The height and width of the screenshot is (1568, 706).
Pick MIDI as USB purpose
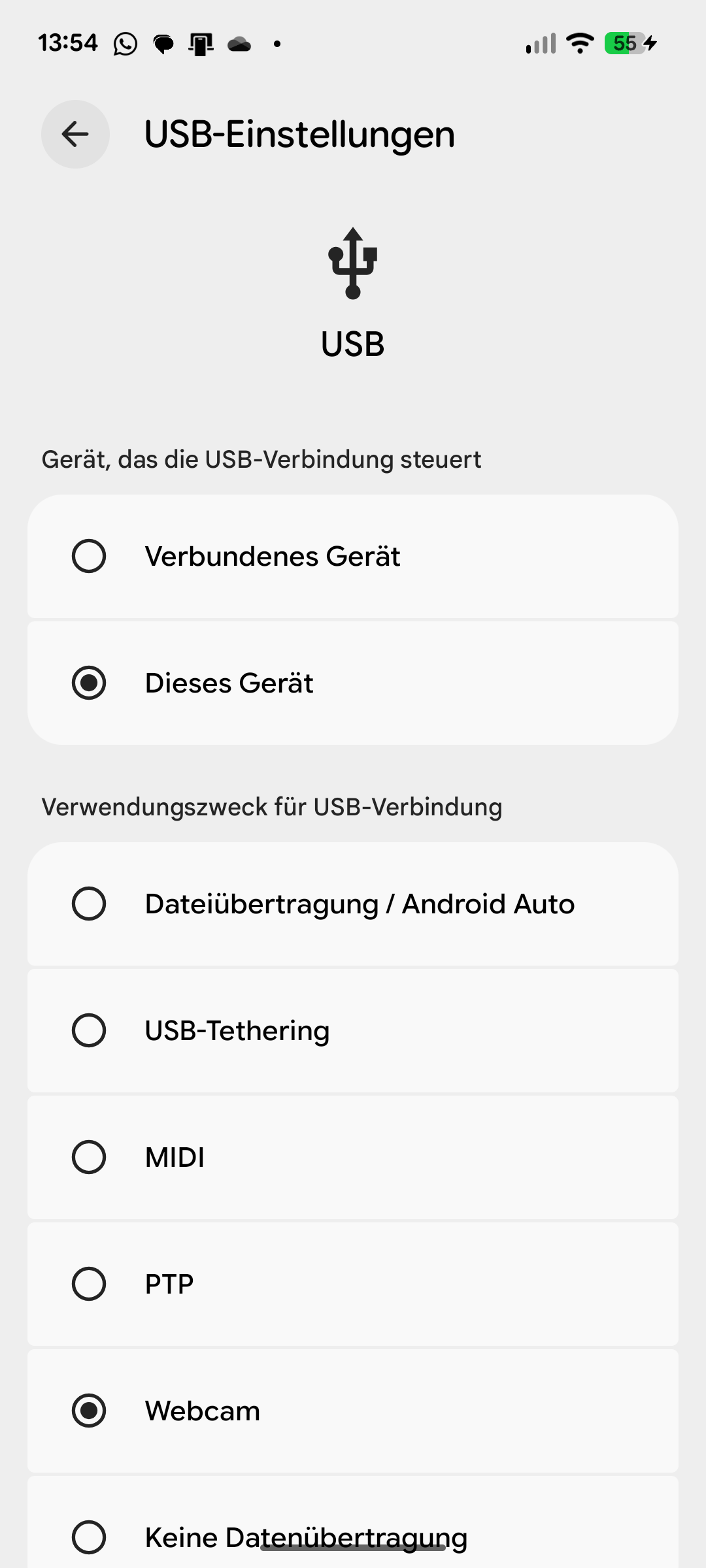pos(89,1157)
